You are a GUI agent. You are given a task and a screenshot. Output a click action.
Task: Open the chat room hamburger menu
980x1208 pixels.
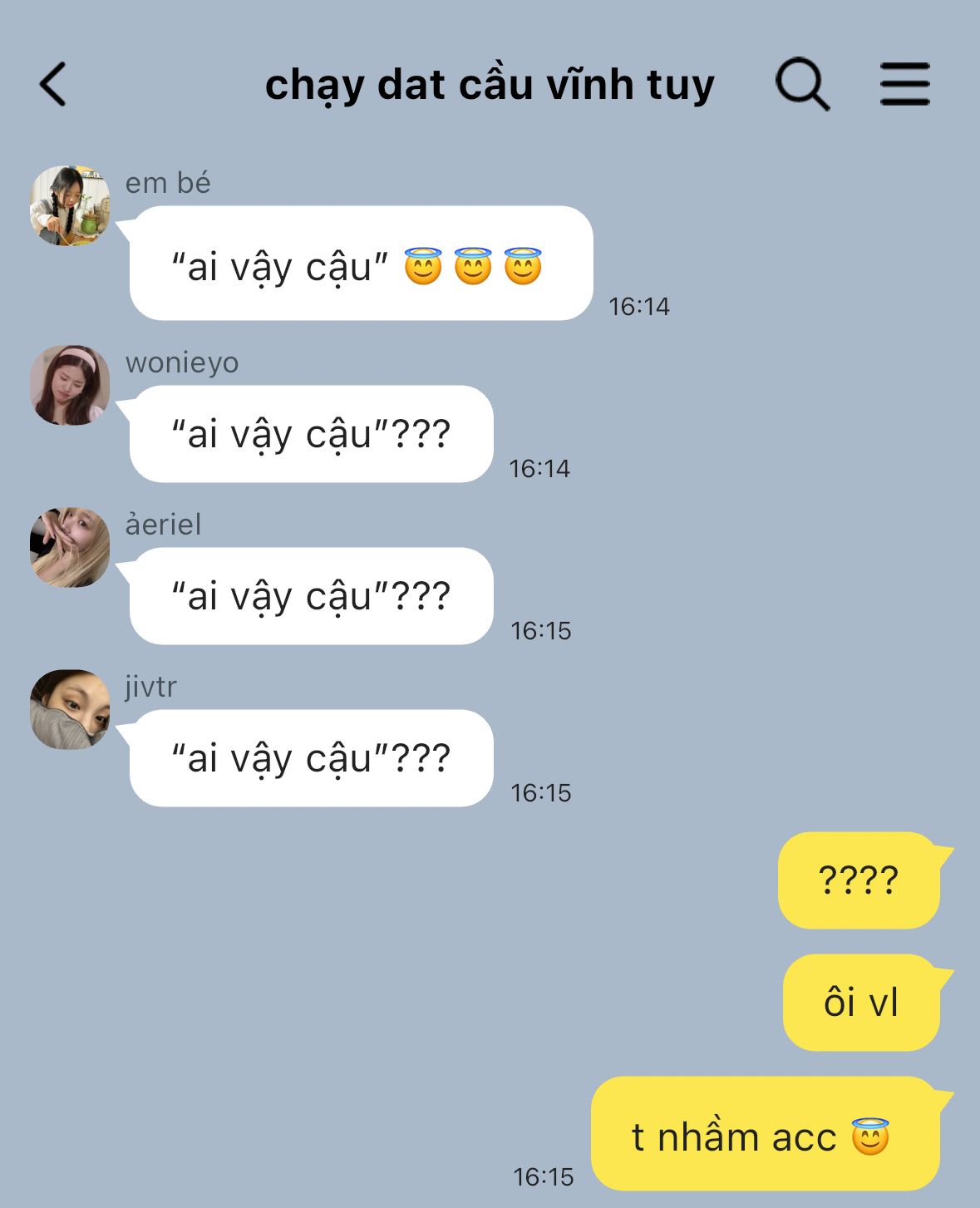(904, 84)
